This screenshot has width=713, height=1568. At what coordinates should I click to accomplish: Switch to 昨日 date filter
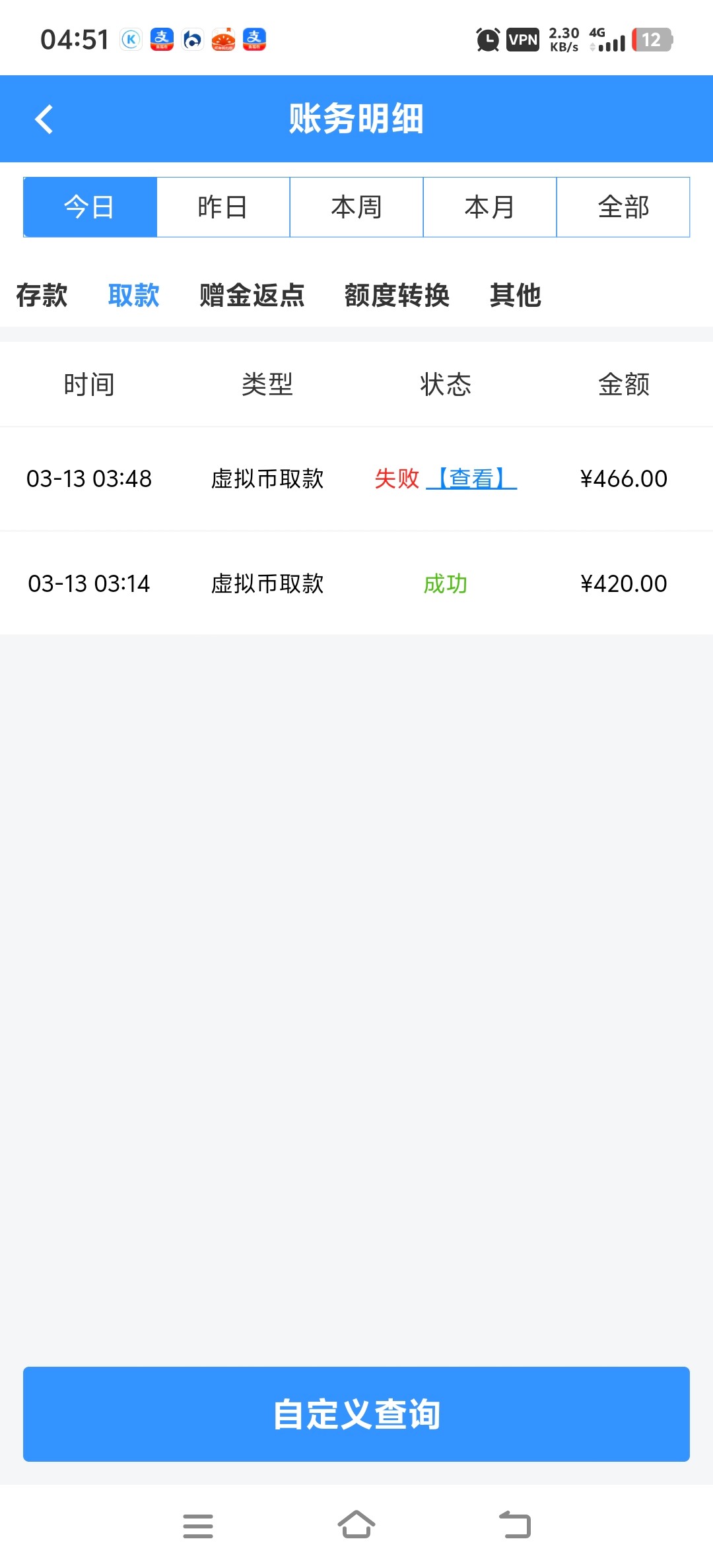223,207
